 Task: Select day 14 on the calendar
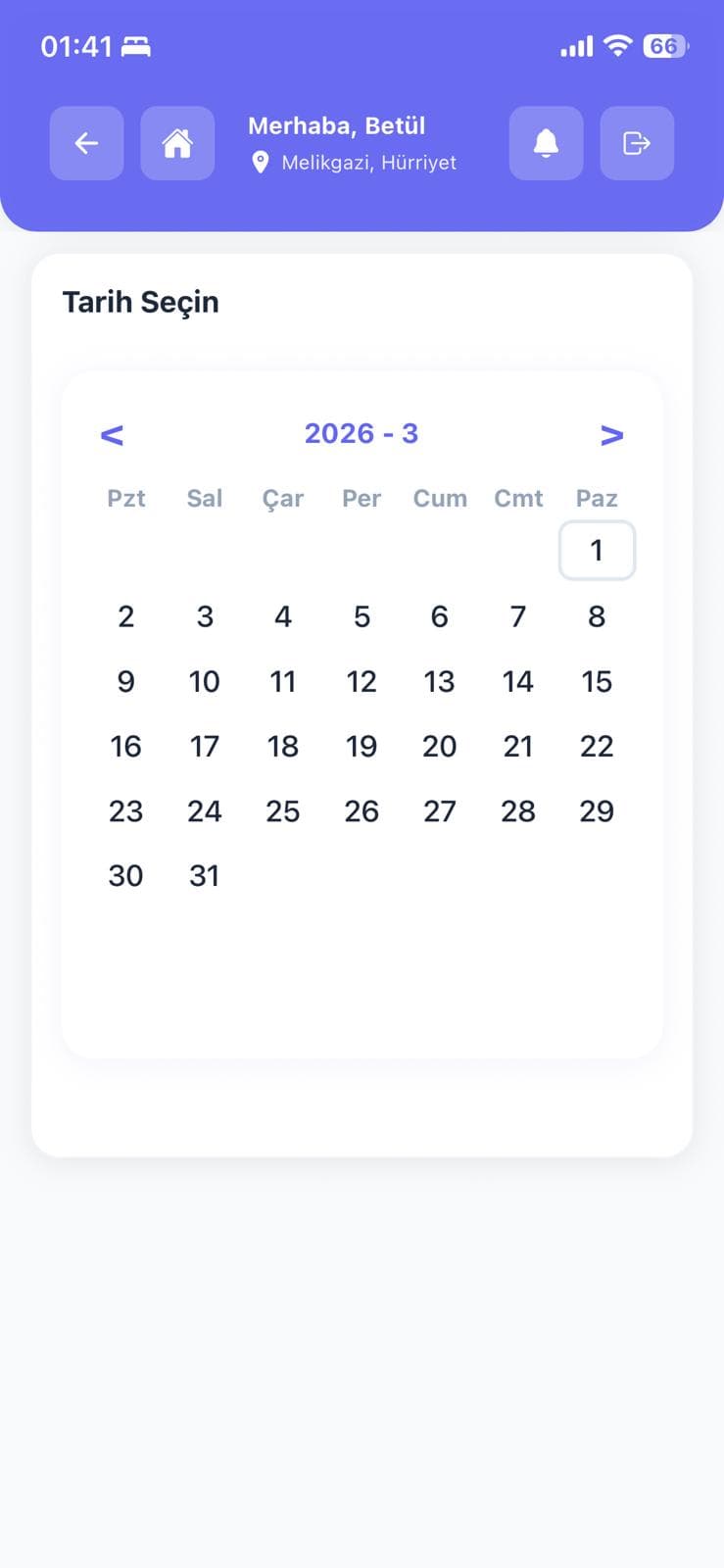click(x=518, y=681)
